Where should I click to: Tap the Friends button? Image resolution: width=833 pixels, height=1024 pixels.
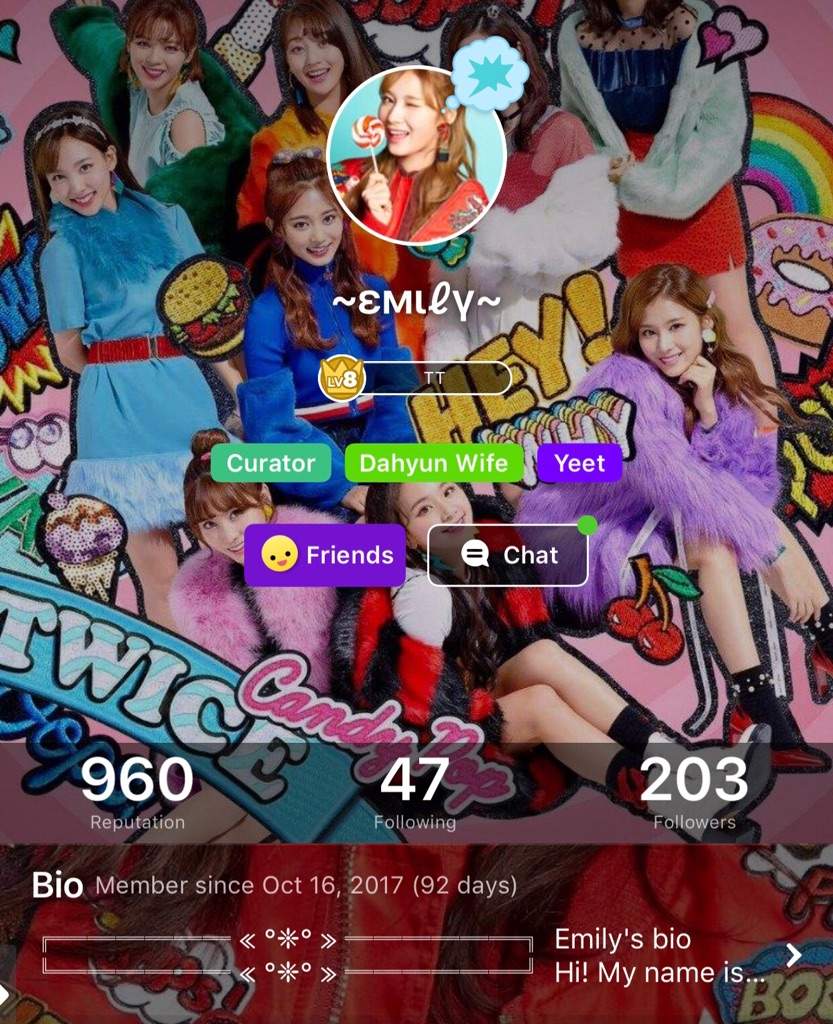325,555
